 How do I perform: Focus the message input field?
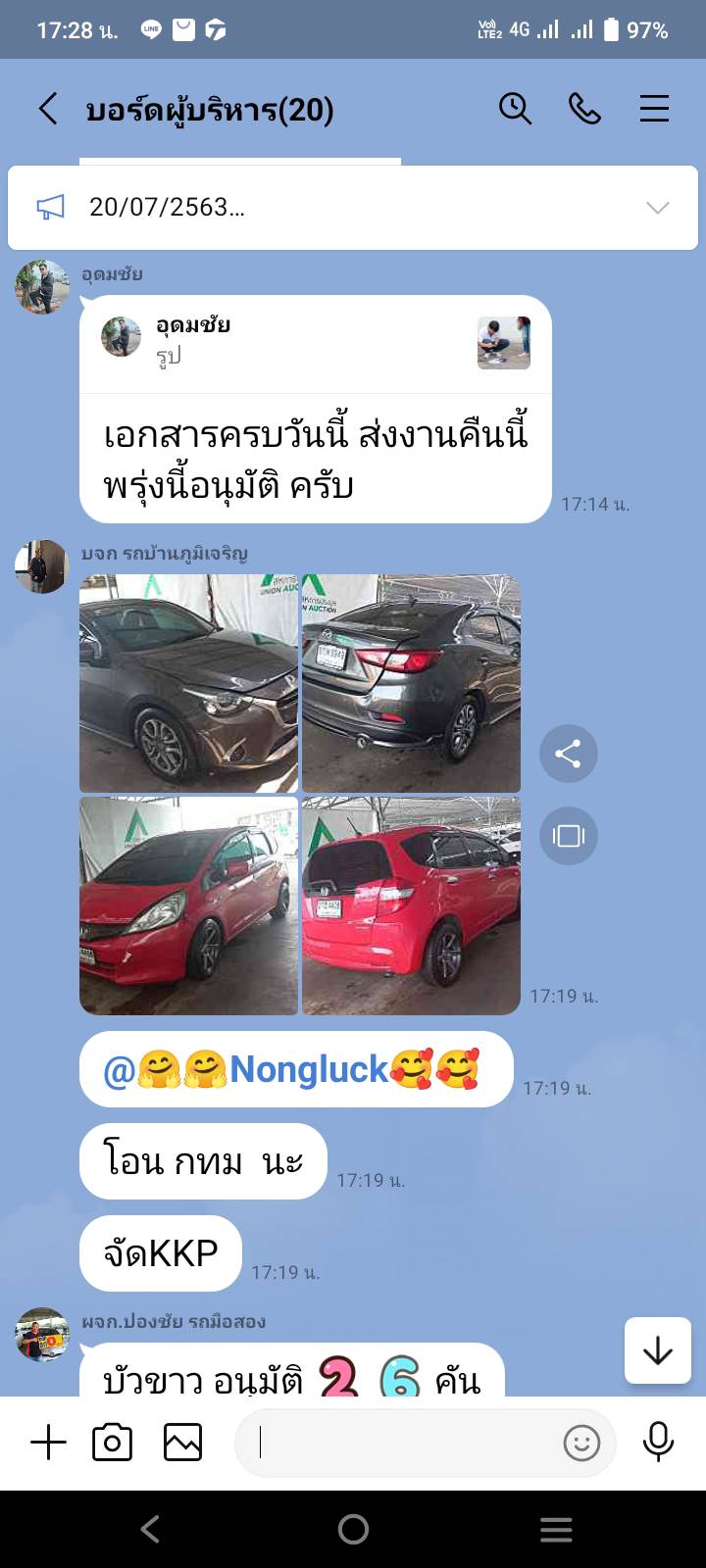click(x=402, y=1443)
